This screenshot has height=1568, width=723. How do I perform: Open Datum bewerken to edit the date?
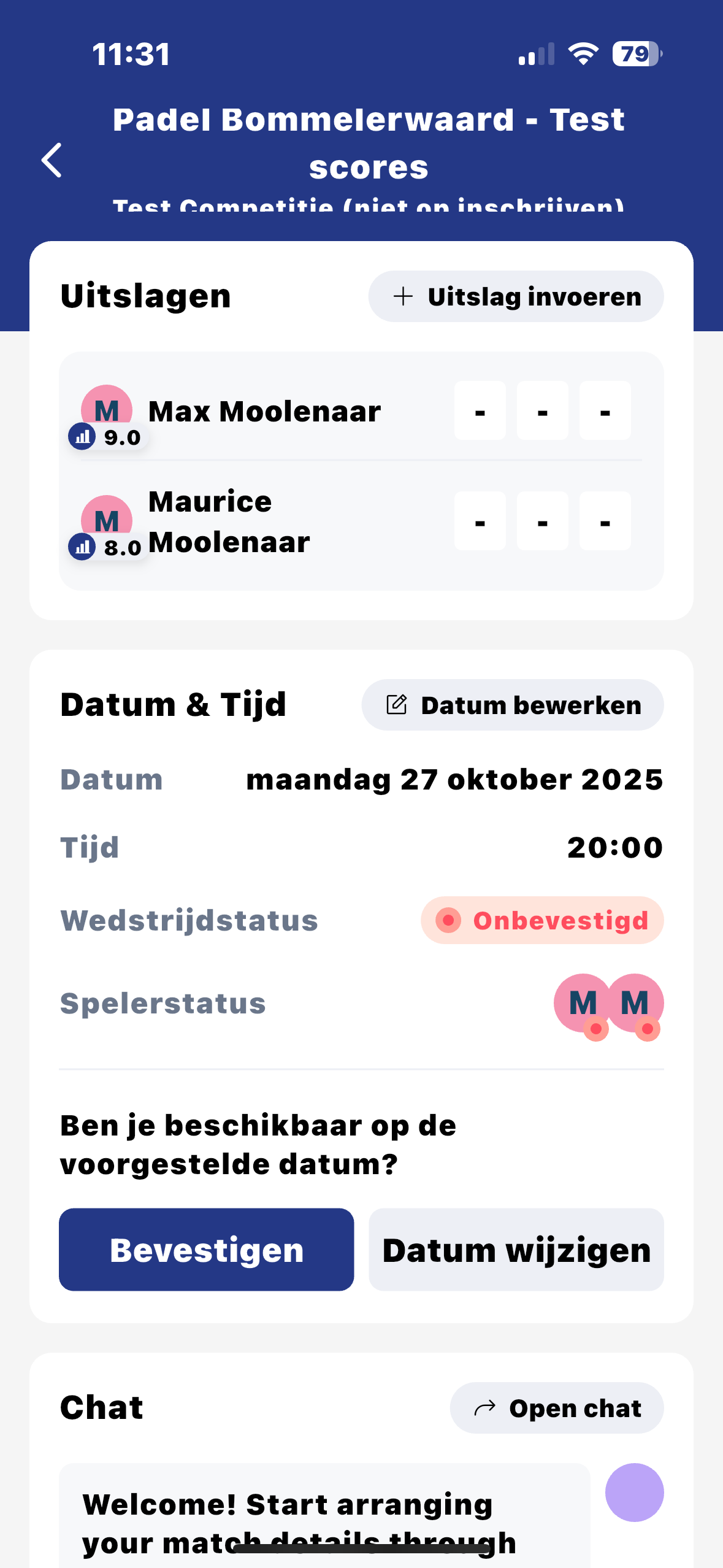[x=513, y=705]
